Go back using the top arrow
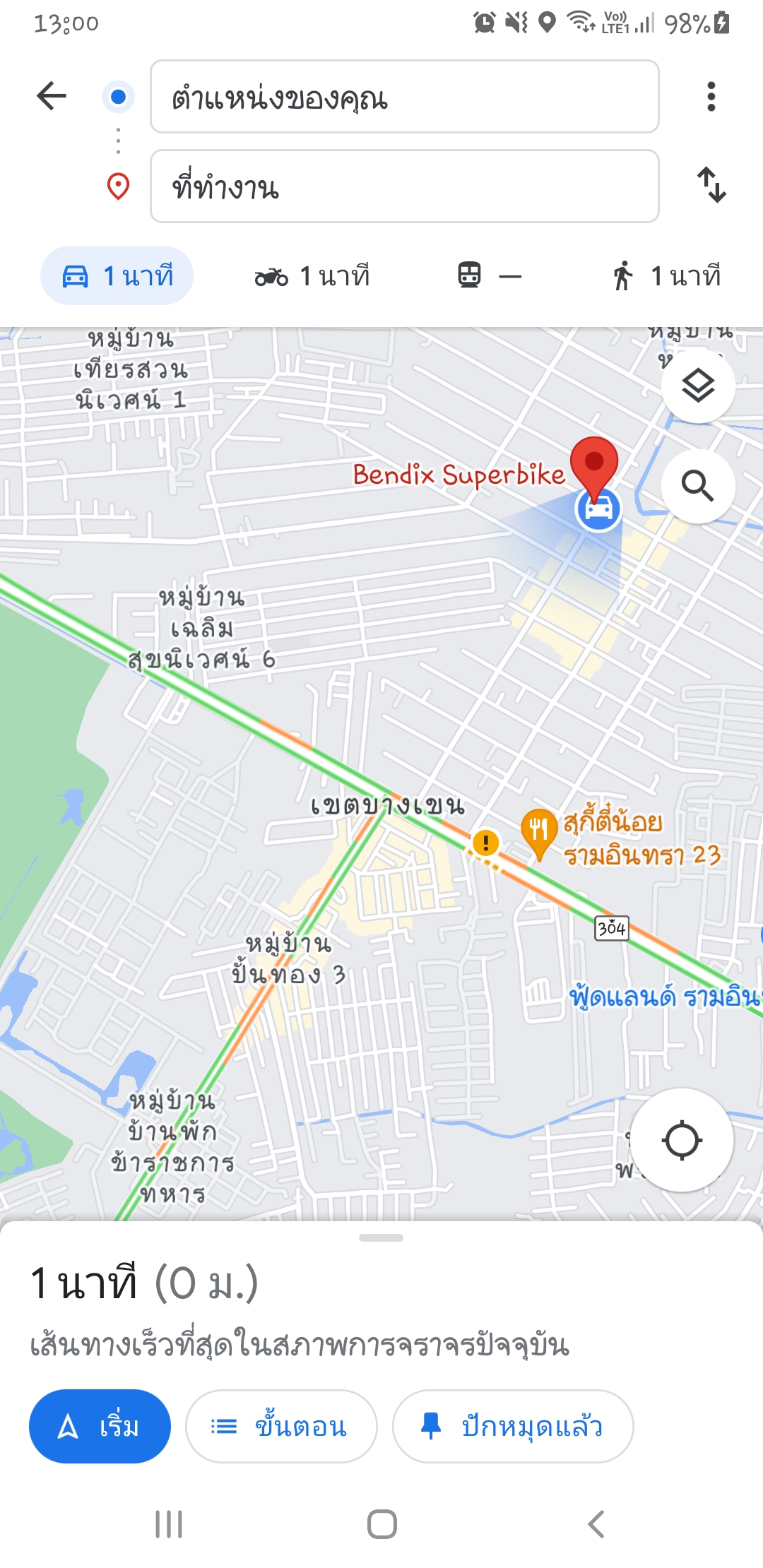This screenshot has width=763, height=1568. coord(52,96)
